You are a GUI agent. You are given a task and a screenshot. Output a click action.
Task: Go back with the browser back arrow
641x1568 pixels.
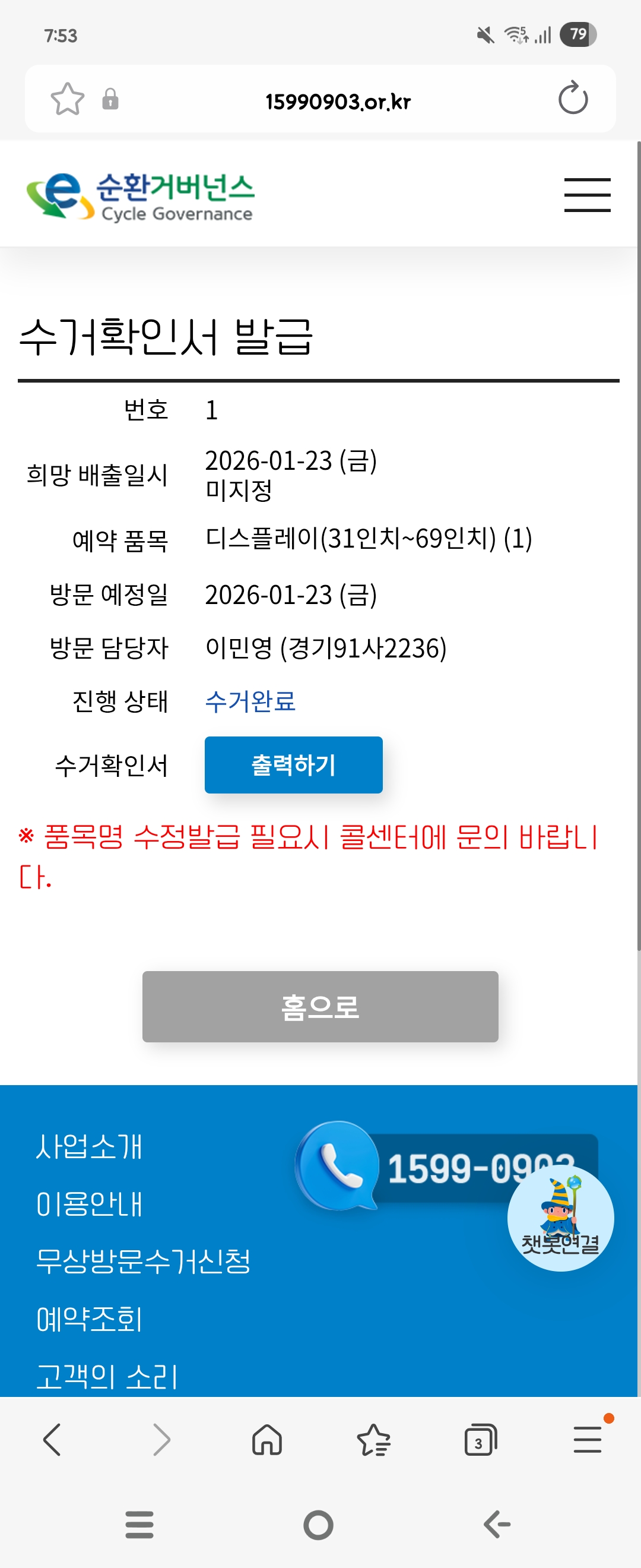click(53, 1440)
